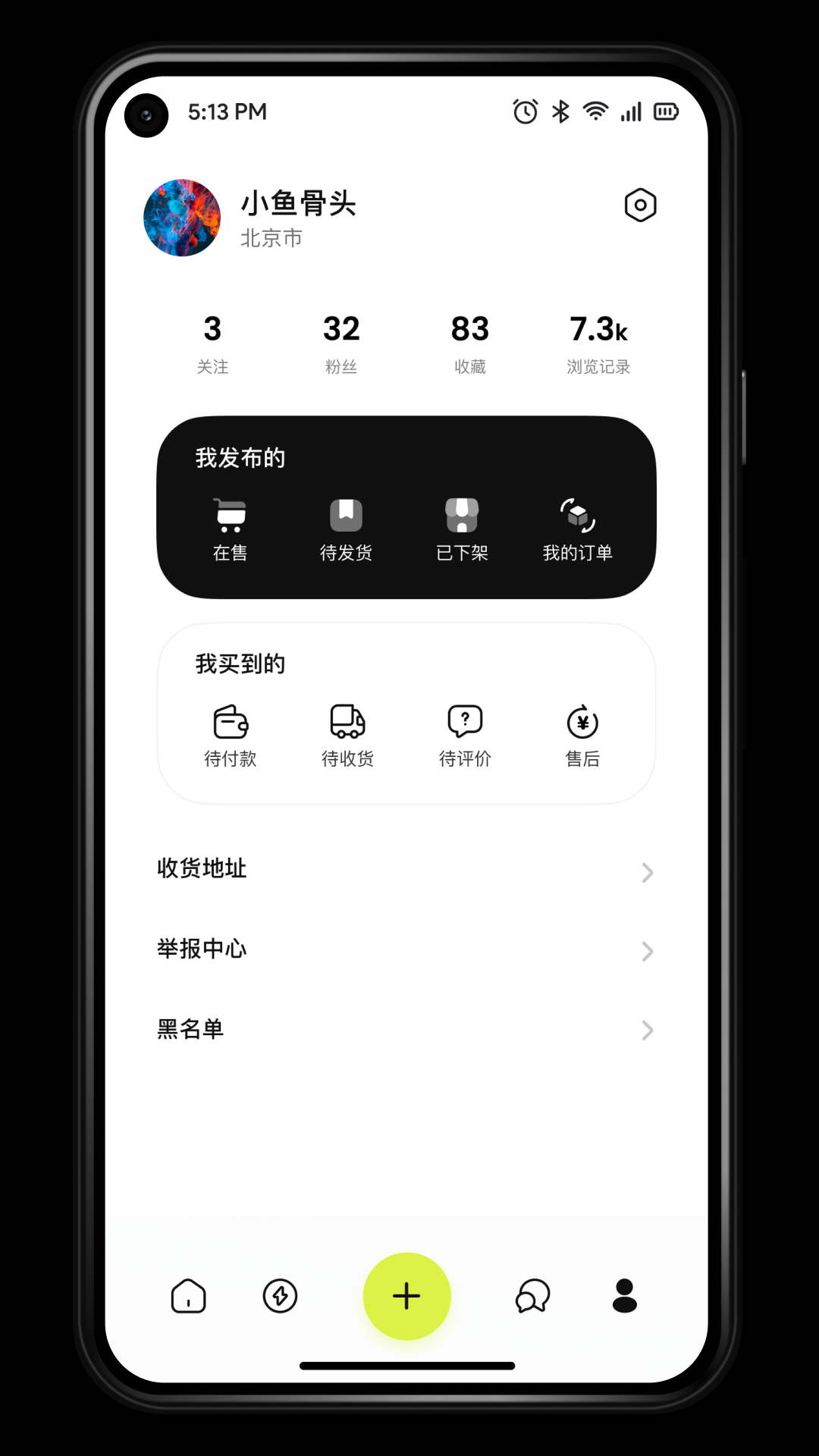This screenshot has height=1456, width=819.
Task: Switch to the messages tab
Action: click(532, 1296)
